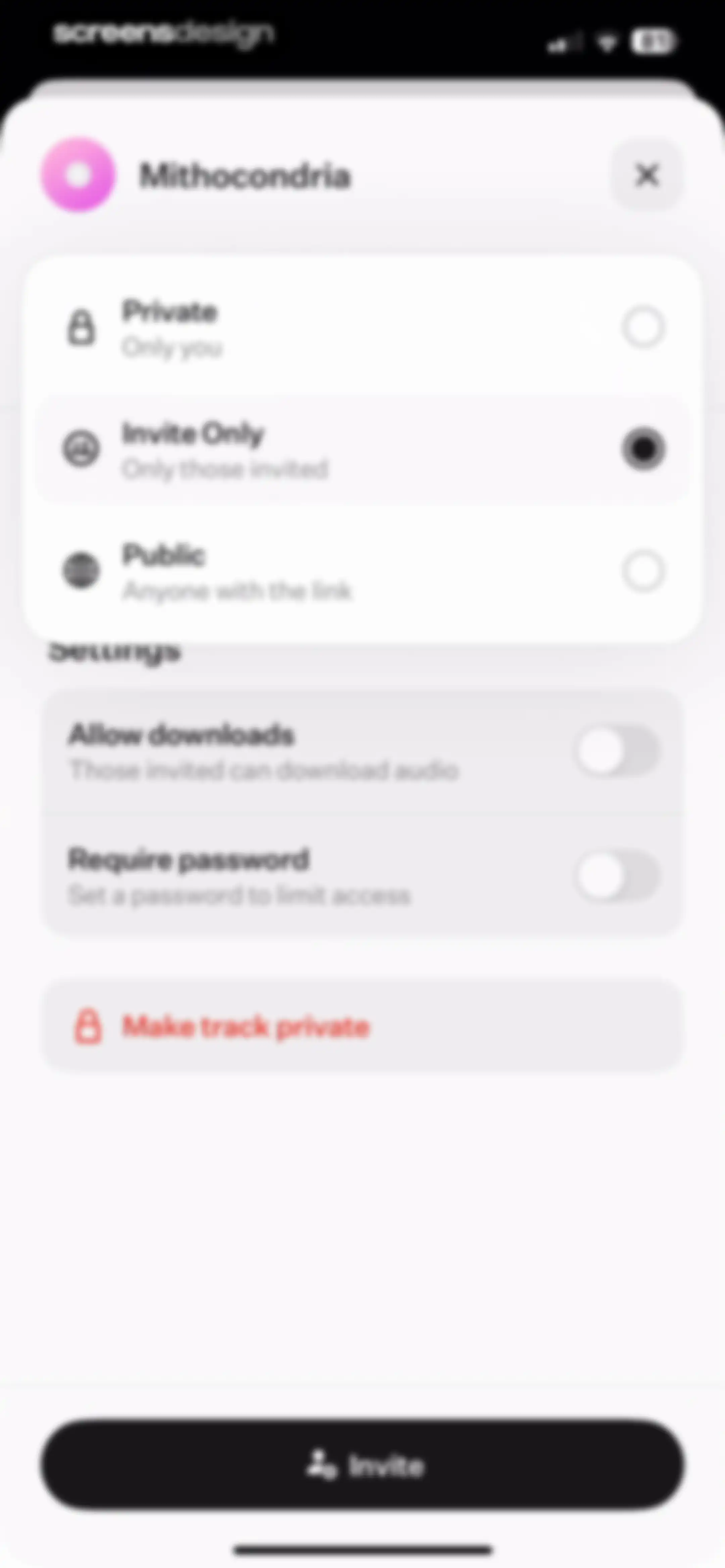
Task: Select Public sharing option
Action: [x=363, y=571]
